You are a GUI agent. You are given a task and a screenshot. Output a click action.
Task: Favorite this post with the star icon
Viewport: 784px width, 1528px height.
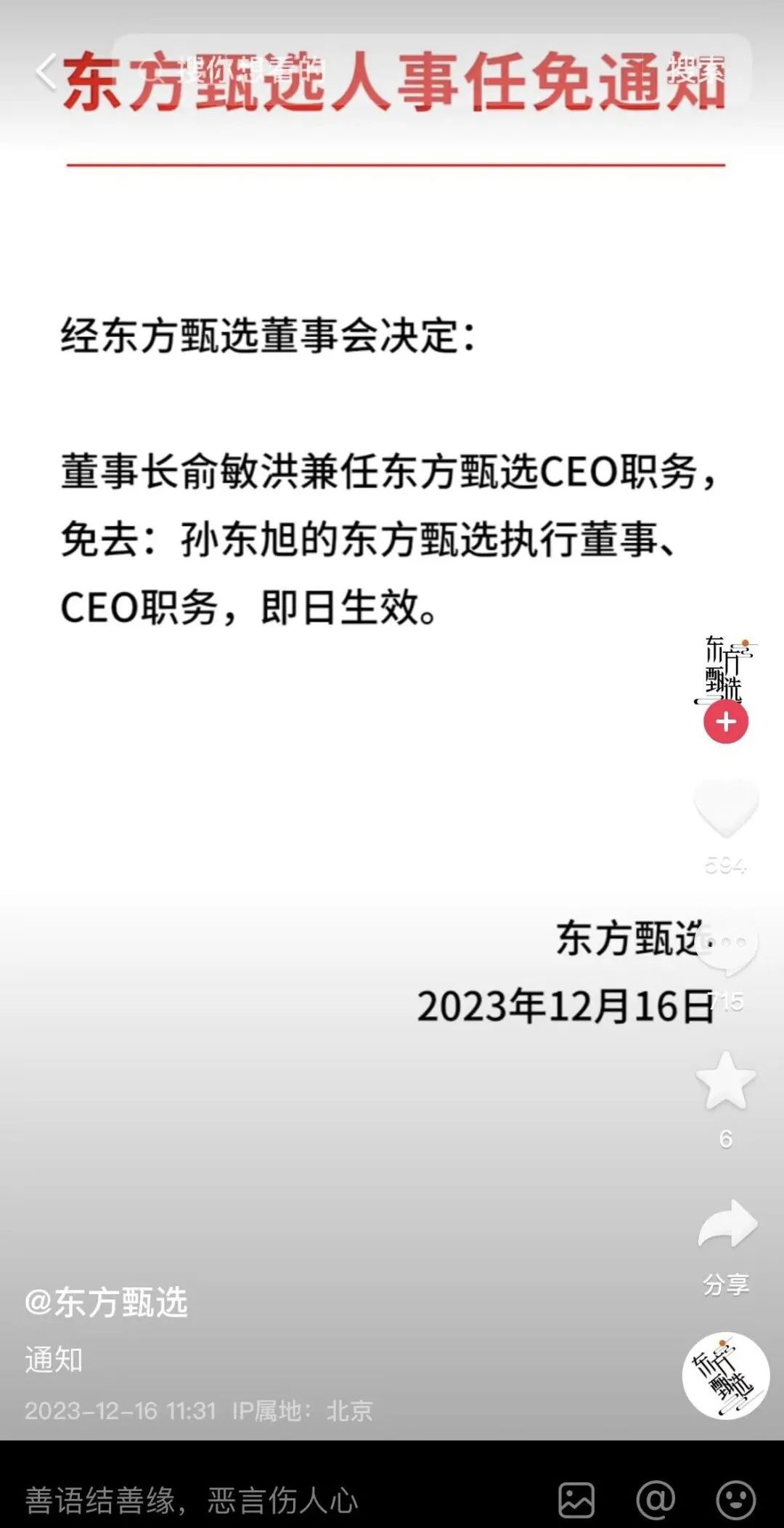coord(726,1082)
